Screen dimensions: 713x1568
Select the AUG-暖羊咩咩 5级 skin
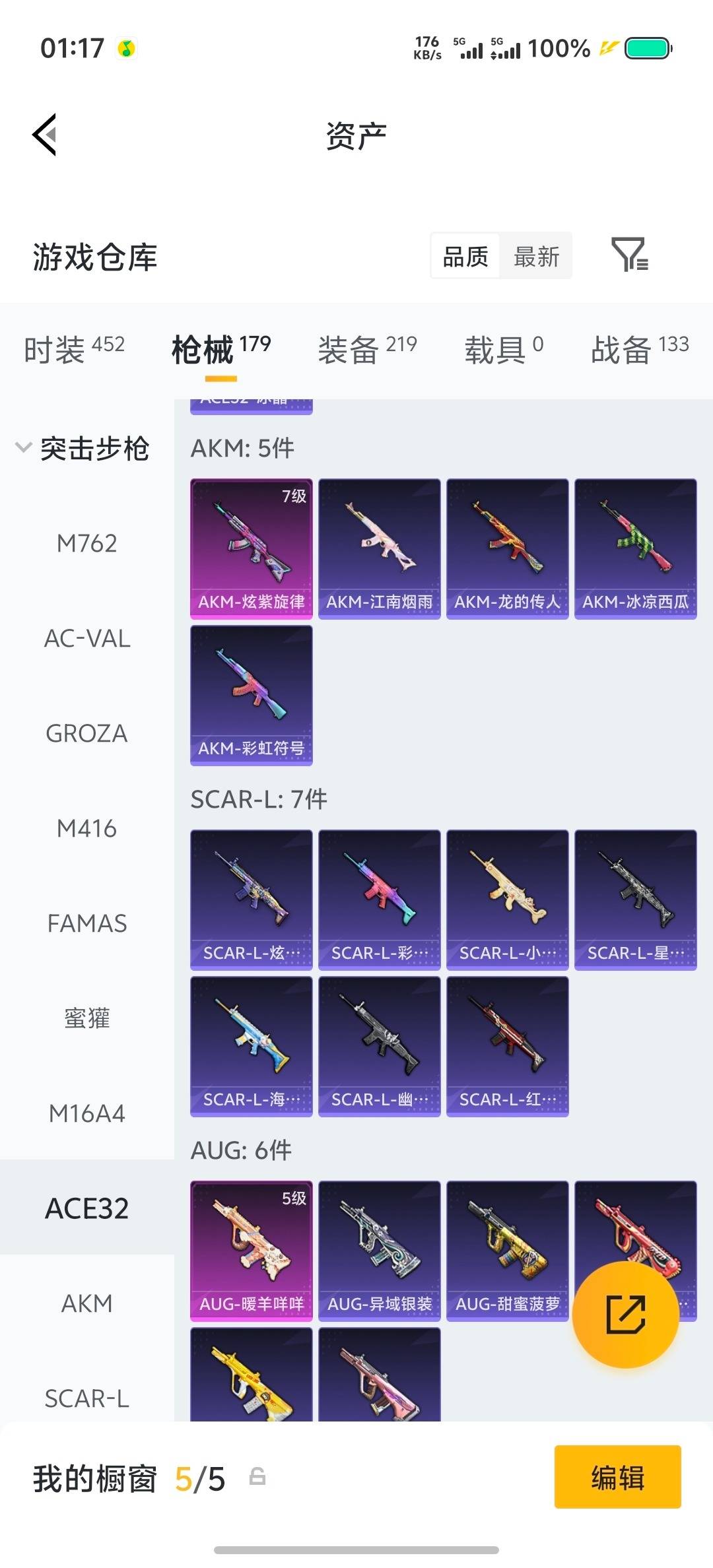tap(251, 1251)
